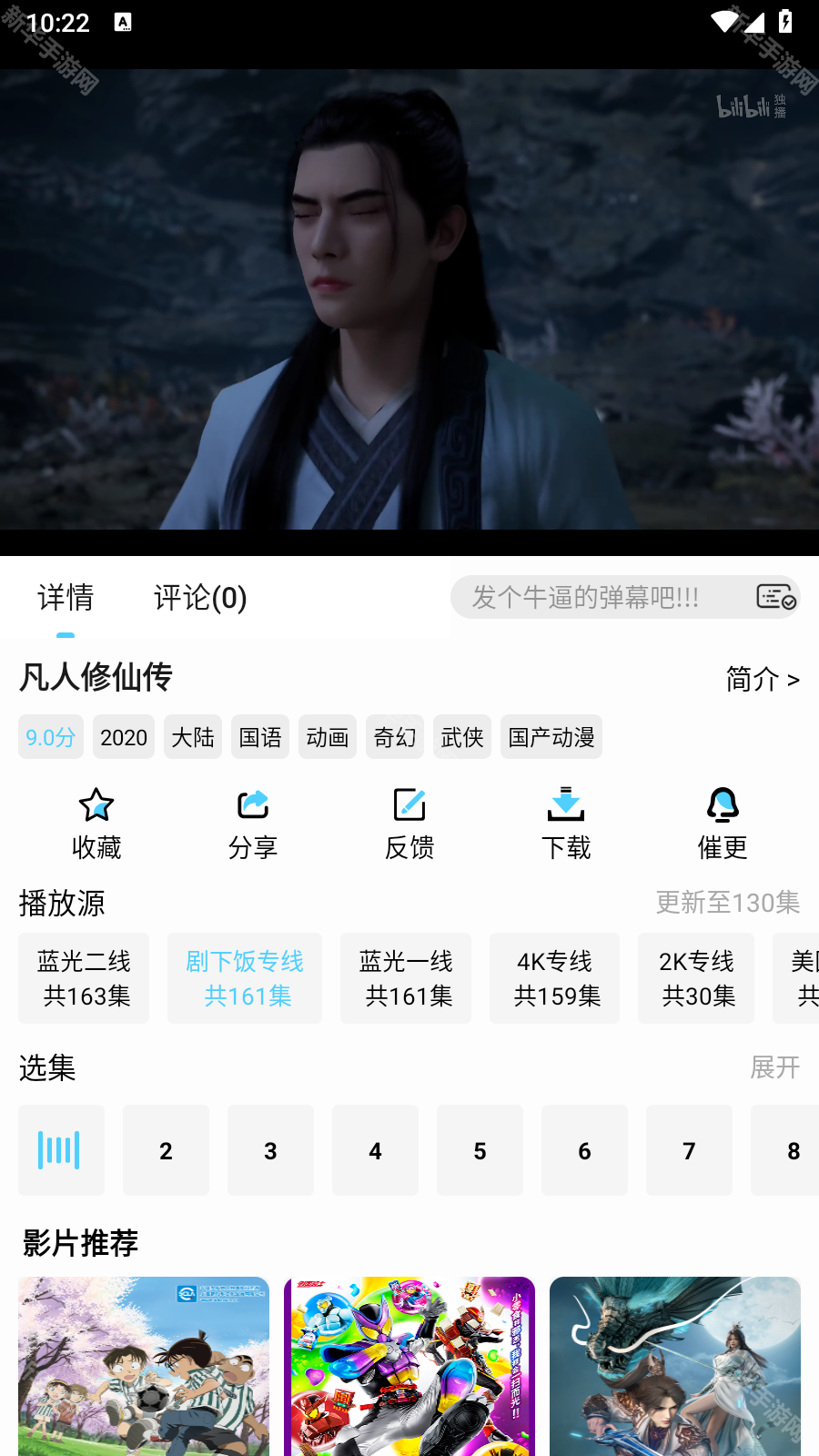Select episode 7

coord(689,1150)
